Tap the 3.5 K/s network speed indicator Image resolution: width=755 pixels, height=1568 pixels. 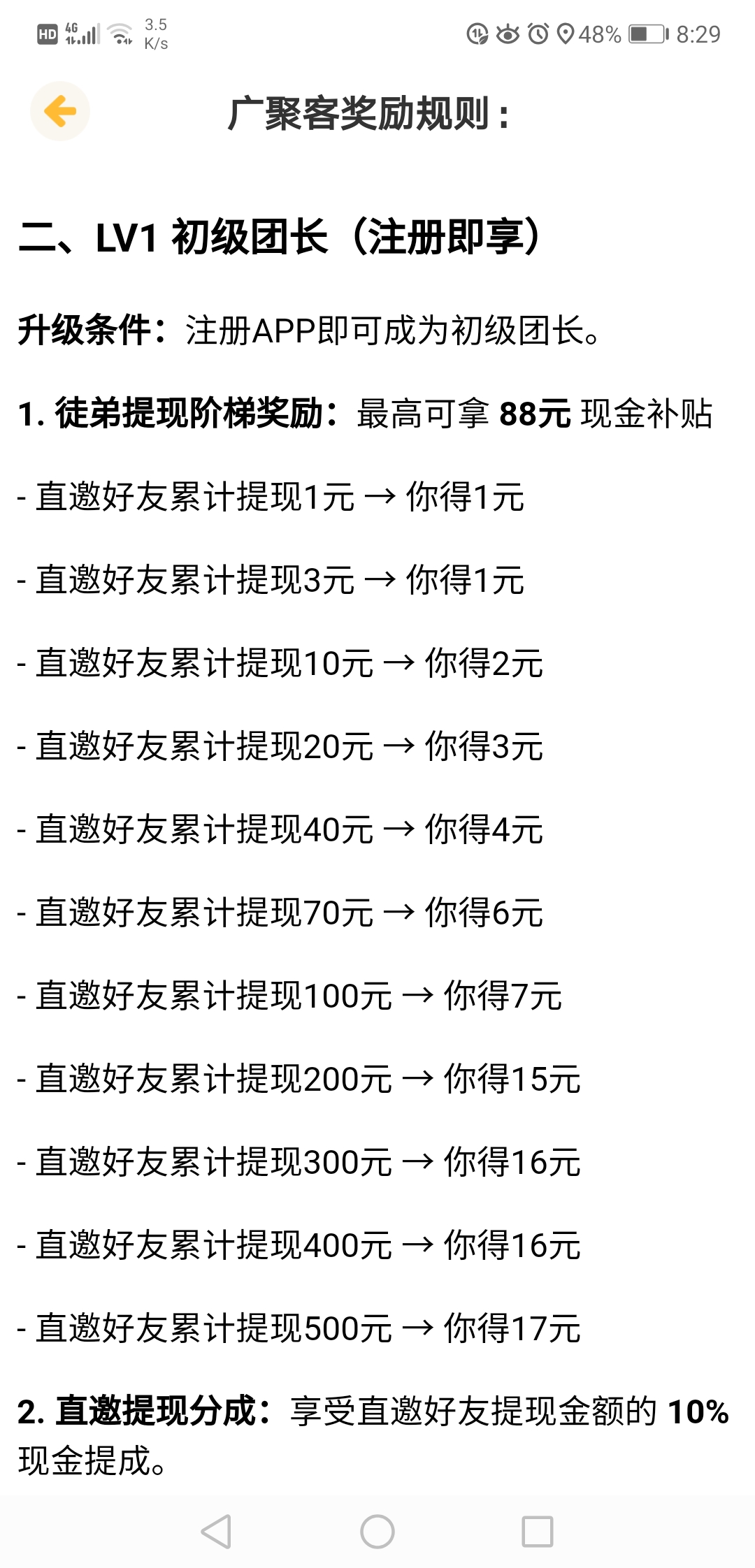(x=154, y=35)
